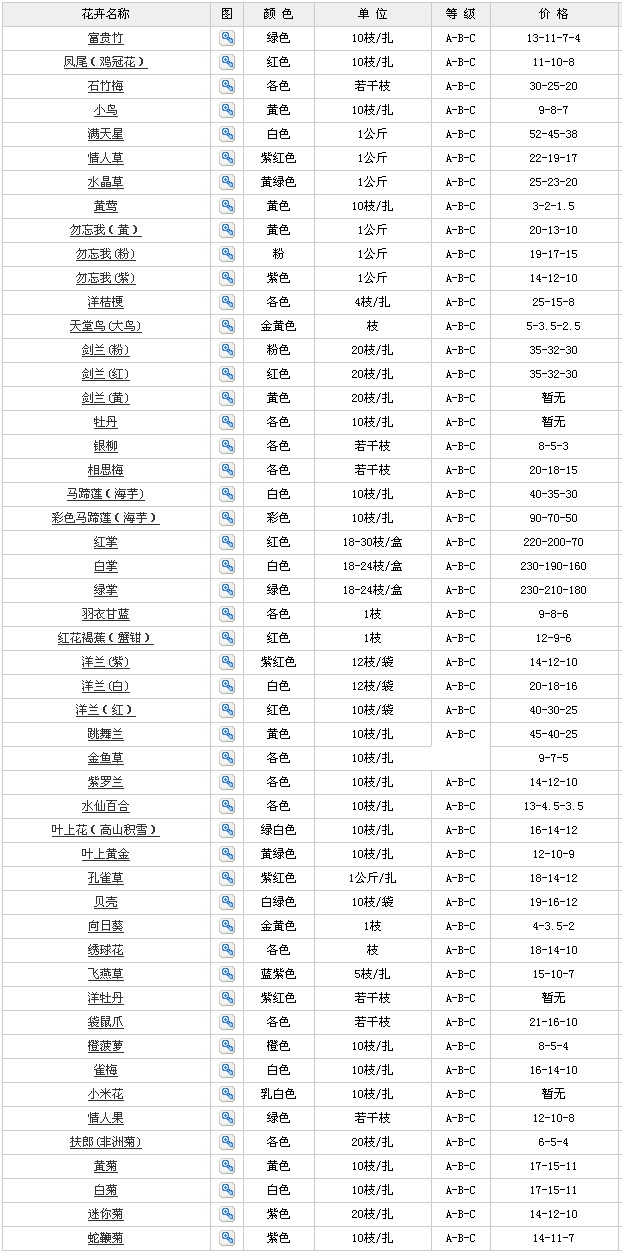622x1255 pixels.
Task: View the picture icon for 石竹梅
Action: pyautogui.click(x=227, y=86)
